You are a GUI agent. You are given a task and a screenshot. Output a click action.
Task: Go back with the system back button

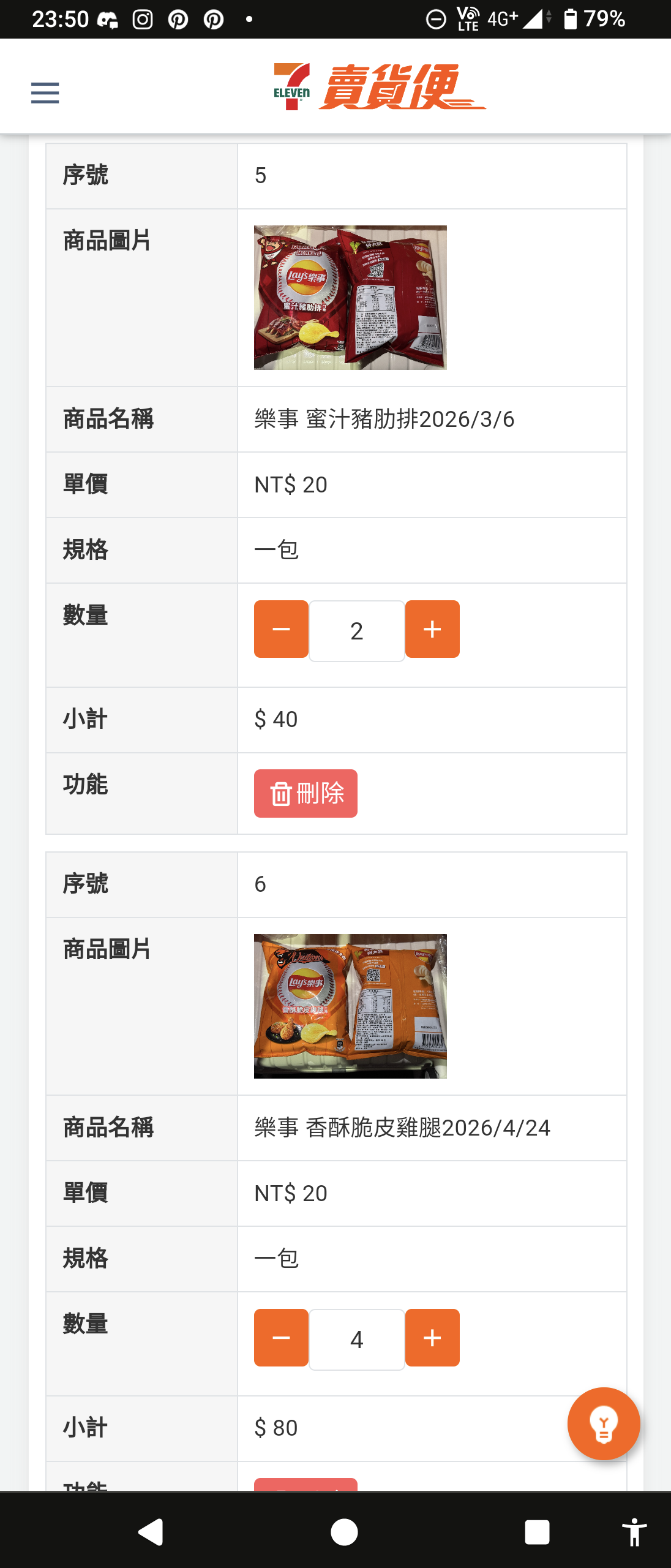click(x=151, y=1532)
